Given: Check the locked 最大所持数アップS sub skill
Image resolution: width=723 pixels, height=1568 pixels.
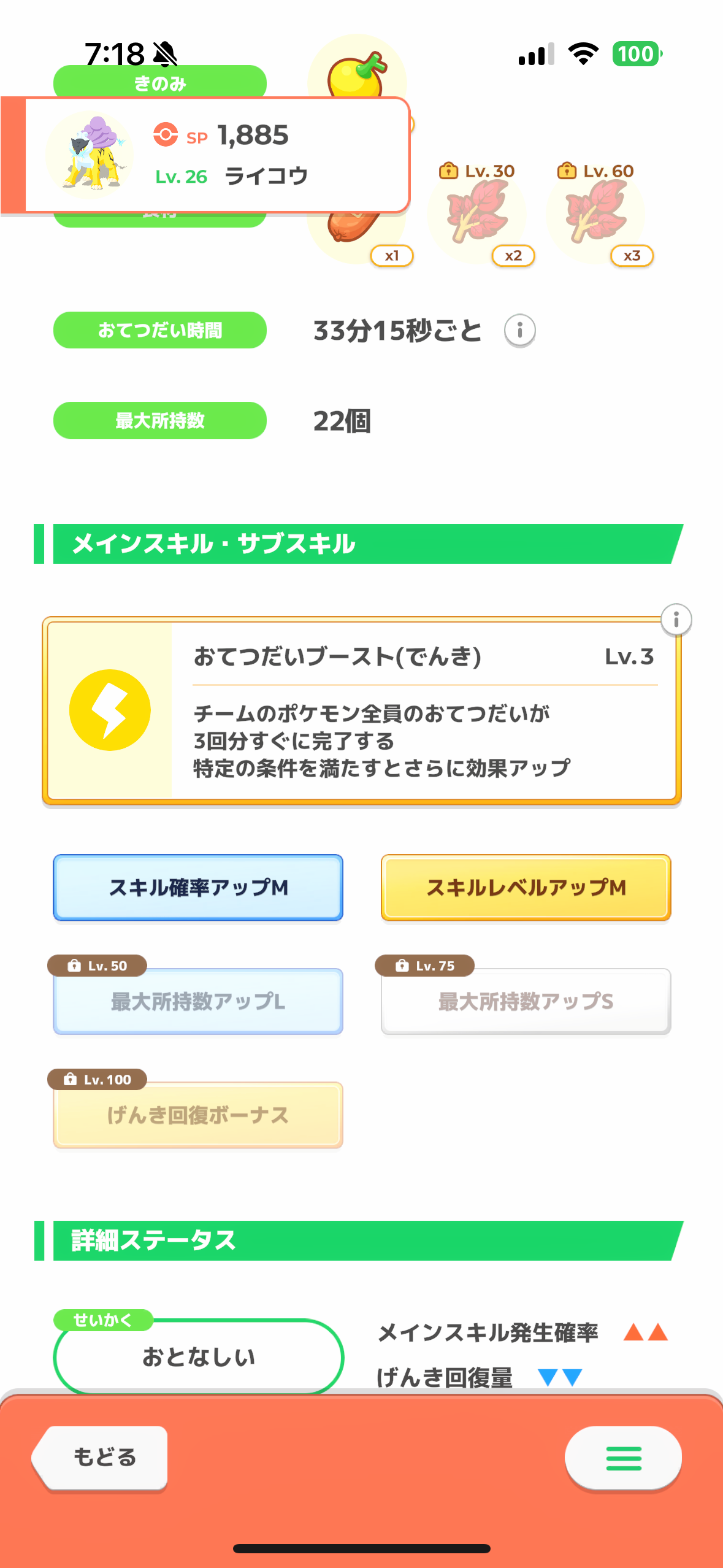Looking at the screenshot, I should (x=526, y=1001).
